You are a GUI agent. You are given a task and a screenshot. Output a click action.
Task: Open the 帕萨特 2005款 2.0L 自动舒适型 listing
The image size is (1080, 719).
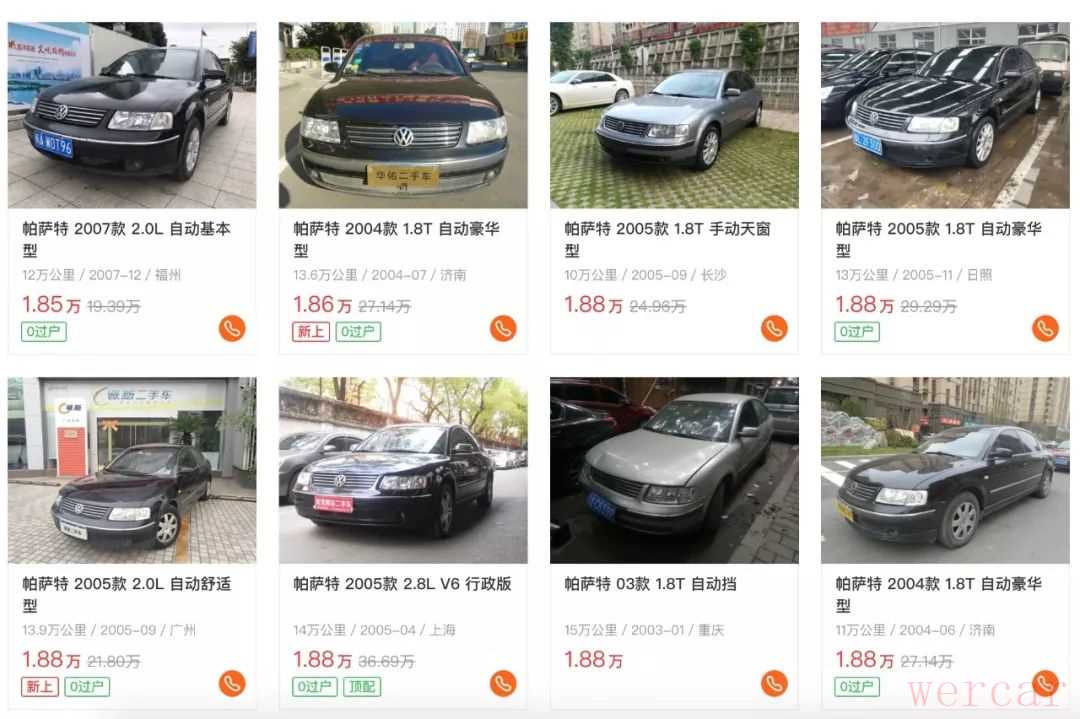[126, 593]
